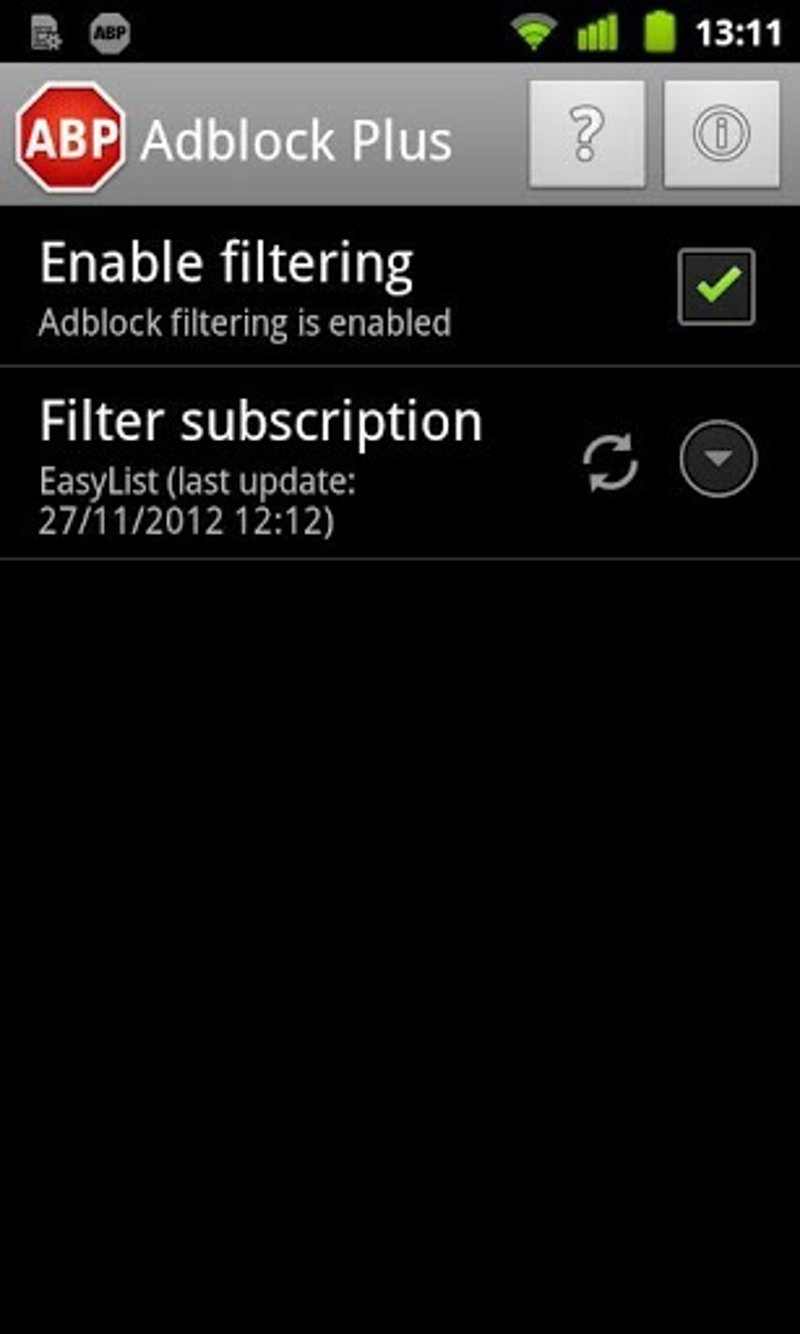
Task: Open the help question mark button
Action: [x=587, y=134]
